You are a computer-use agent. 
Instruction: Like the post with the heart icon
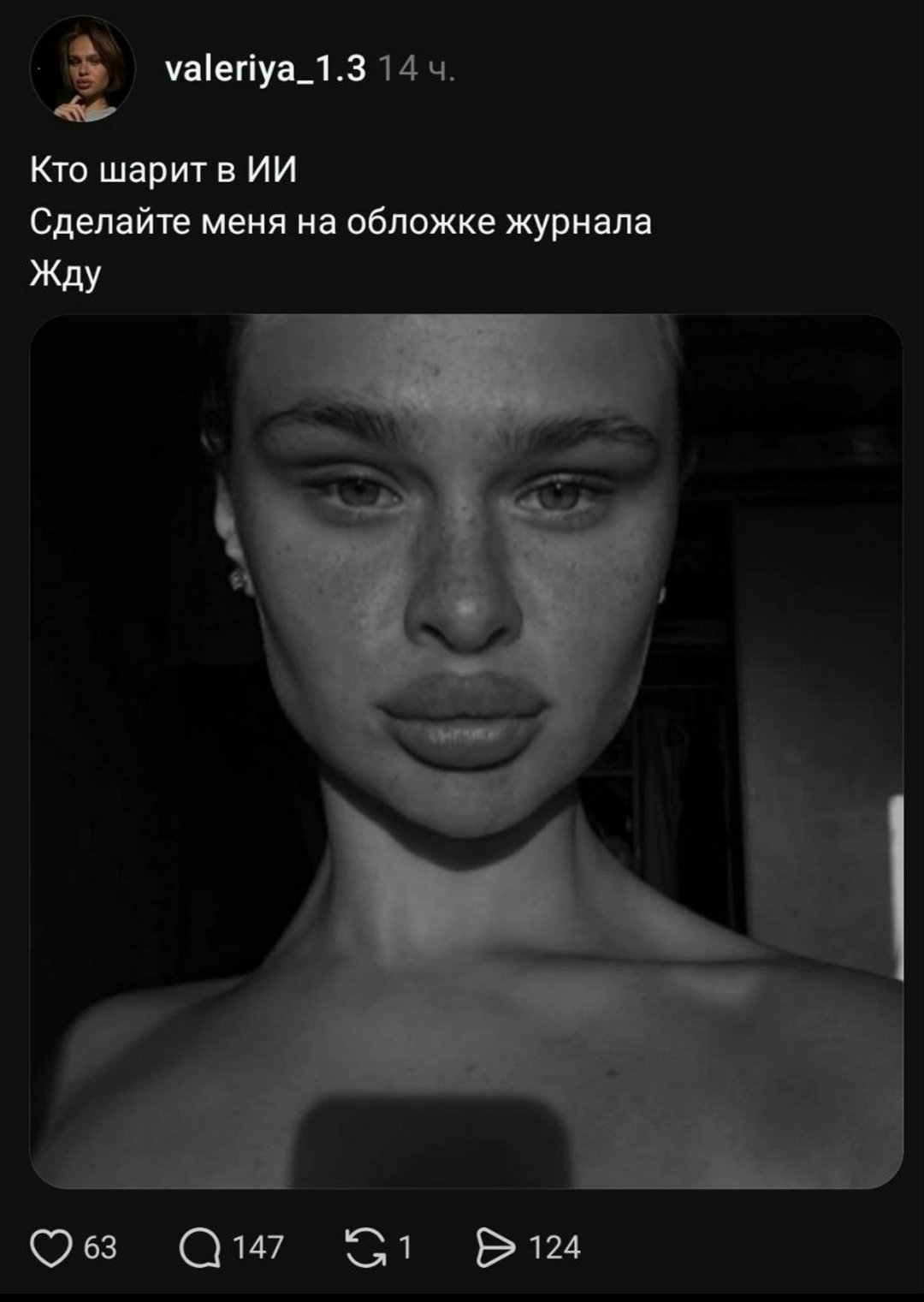51,1247
